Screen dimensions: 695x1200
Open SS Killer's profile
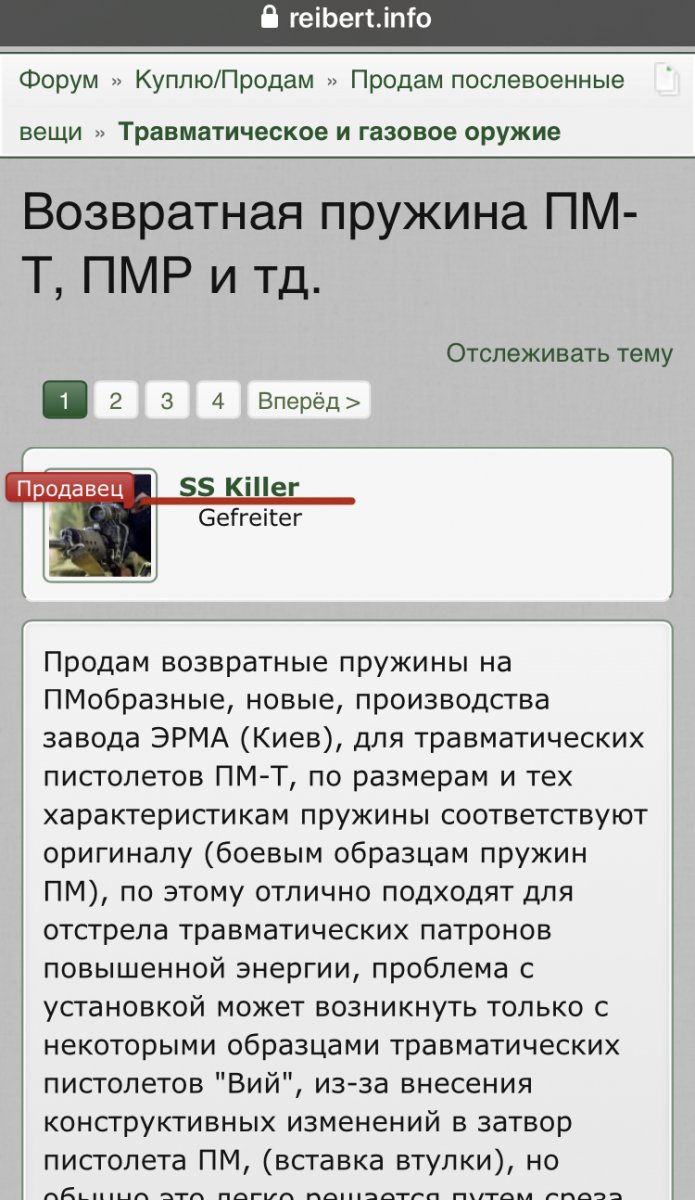239,487
